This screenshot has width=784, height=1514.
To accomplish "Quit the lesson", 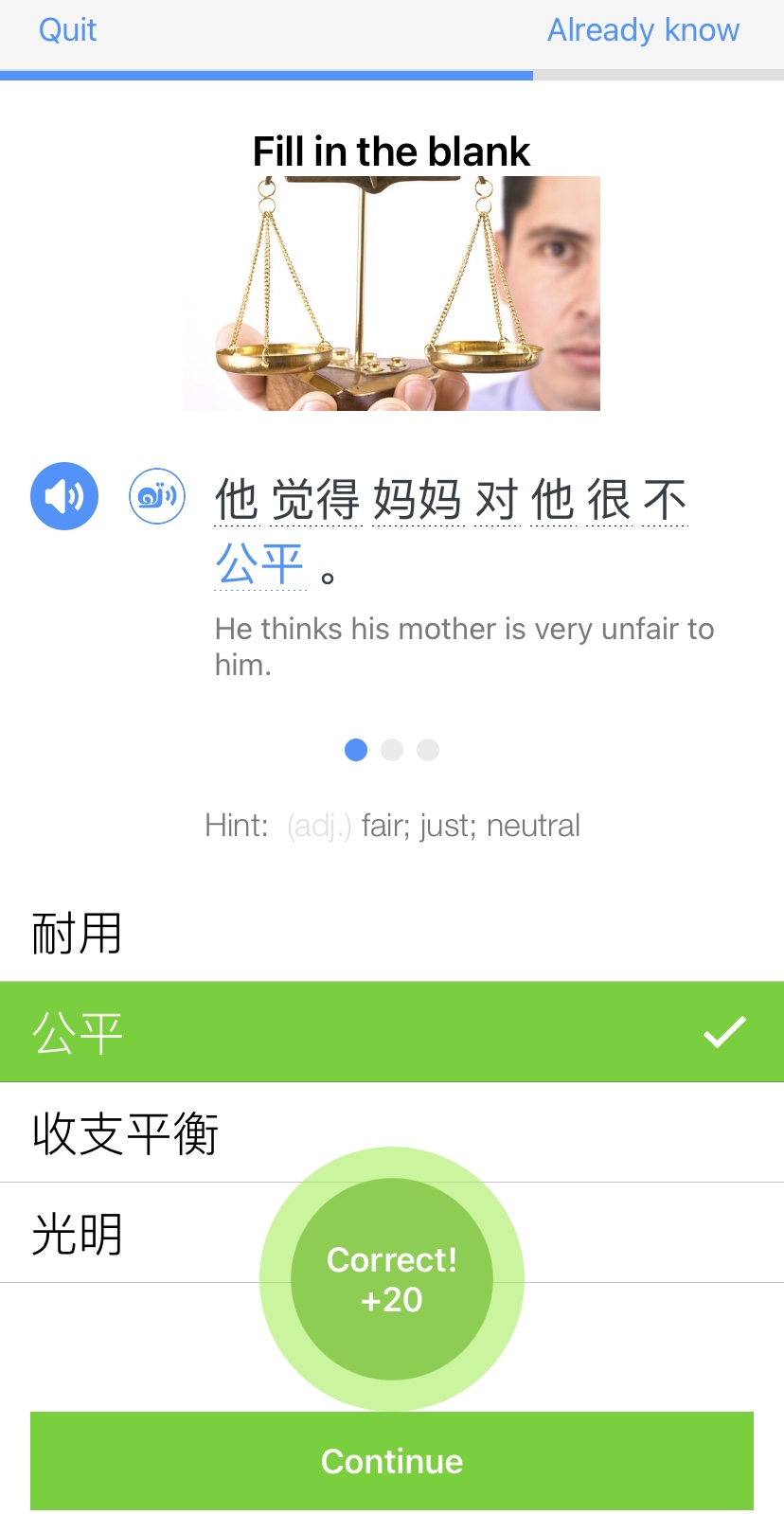I will [67, 30].
